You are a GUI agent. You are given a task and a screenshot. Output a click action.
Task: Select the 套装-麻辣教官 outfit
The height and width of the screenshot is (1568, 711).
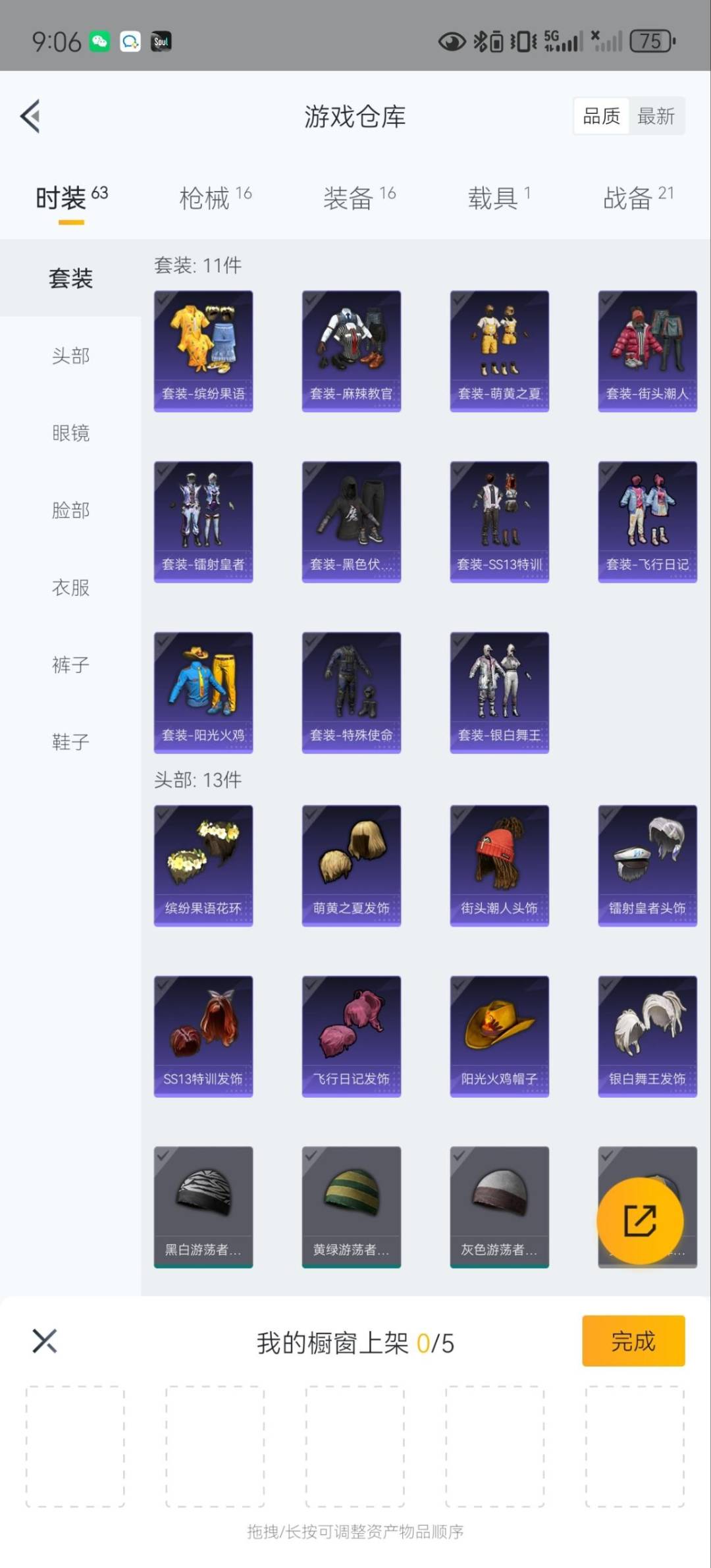(352, 351)
